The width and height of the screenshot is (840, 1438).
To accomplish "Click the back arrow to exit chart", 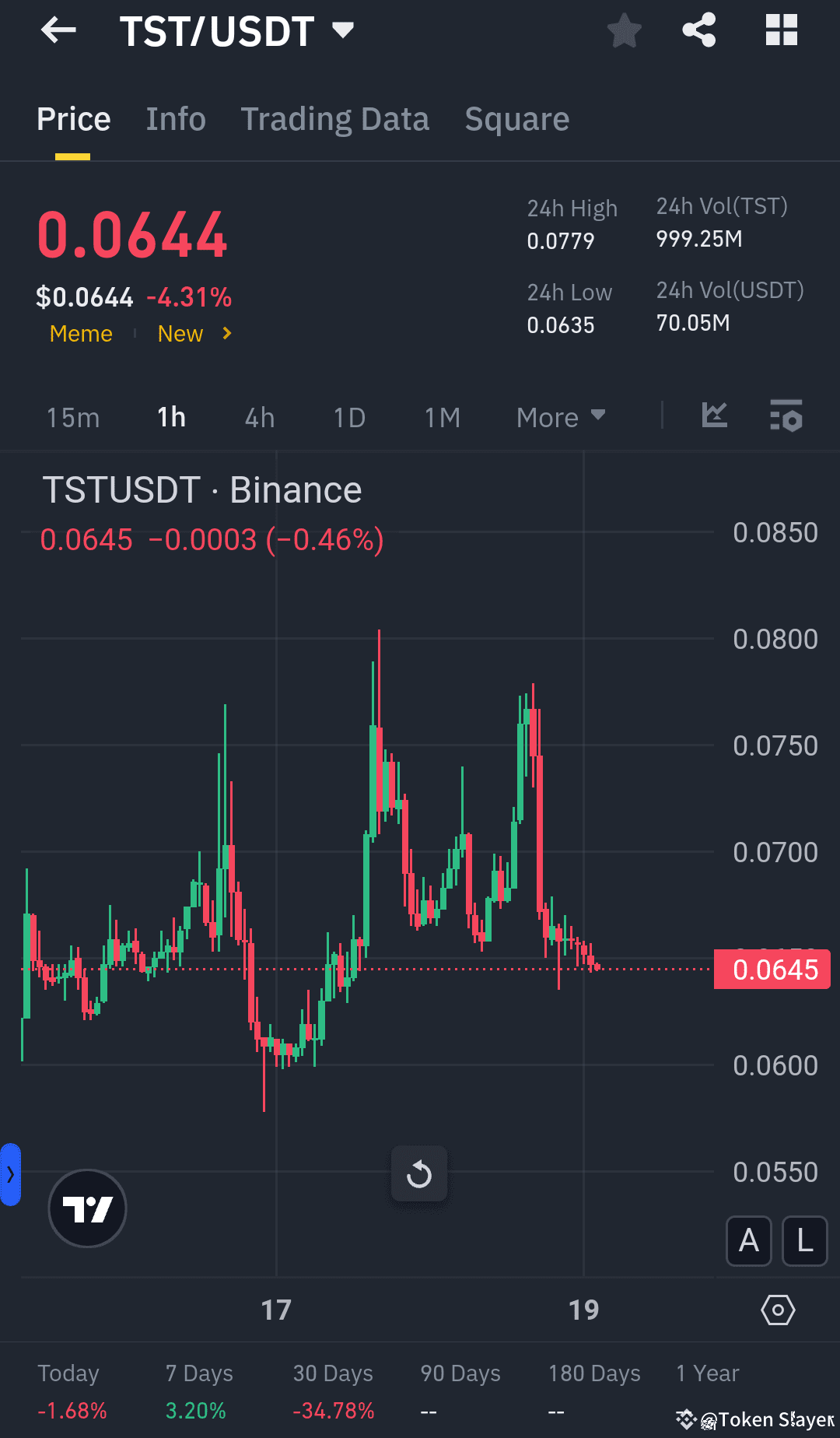I will click(58, 31).
